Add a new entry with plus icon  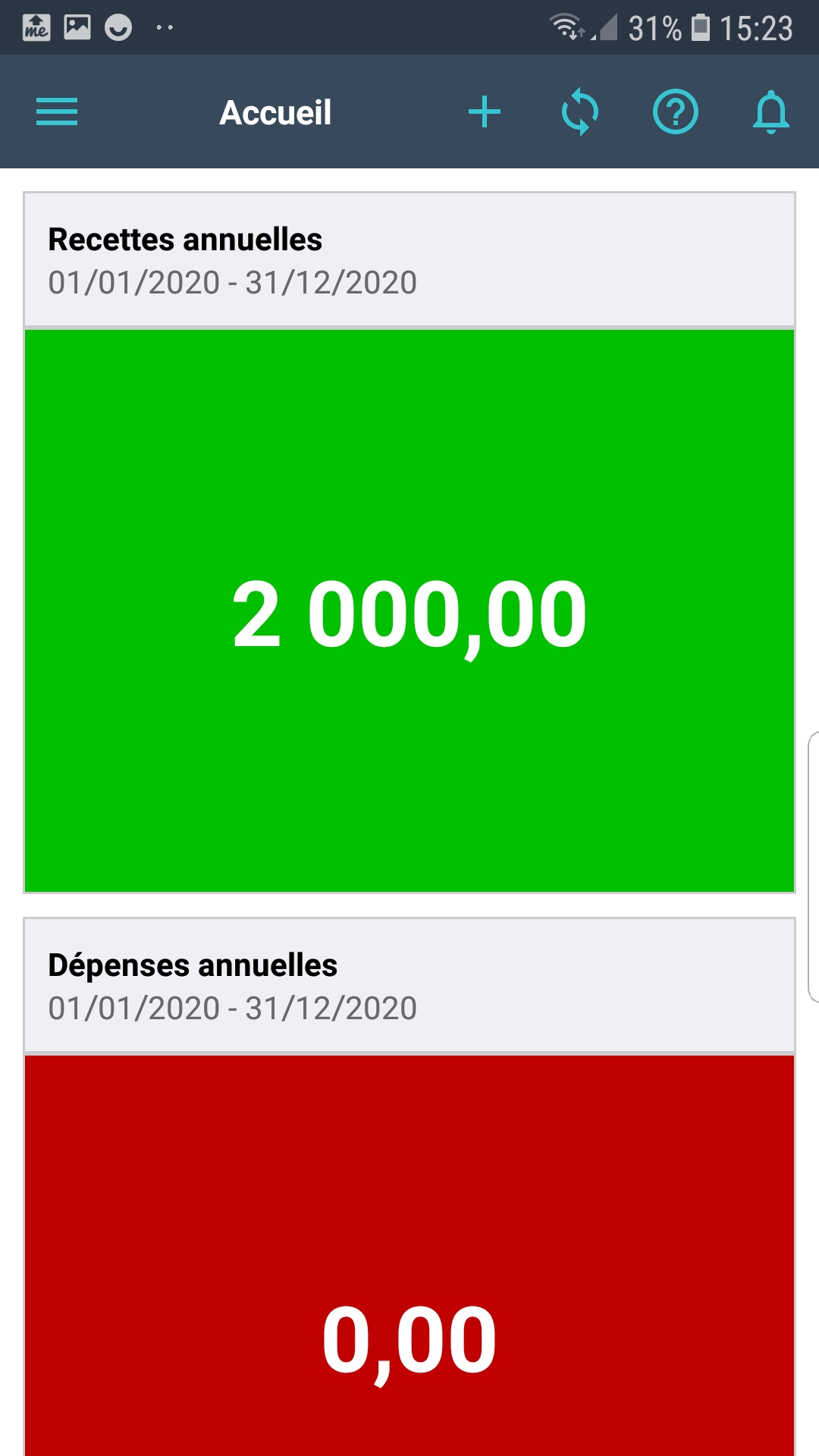485,112
